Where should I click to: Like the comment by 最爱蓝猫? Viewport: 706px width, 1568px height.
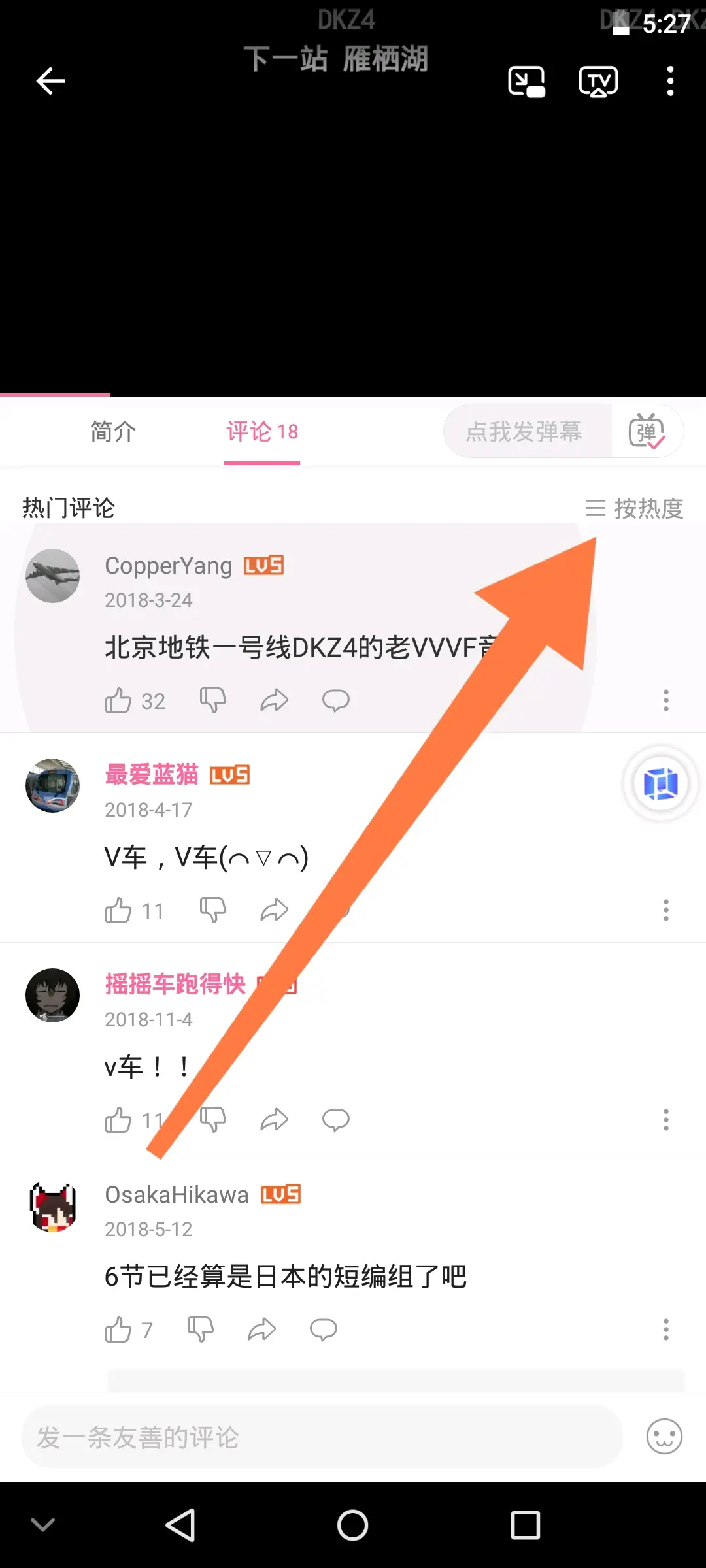(x=118, y=911)
